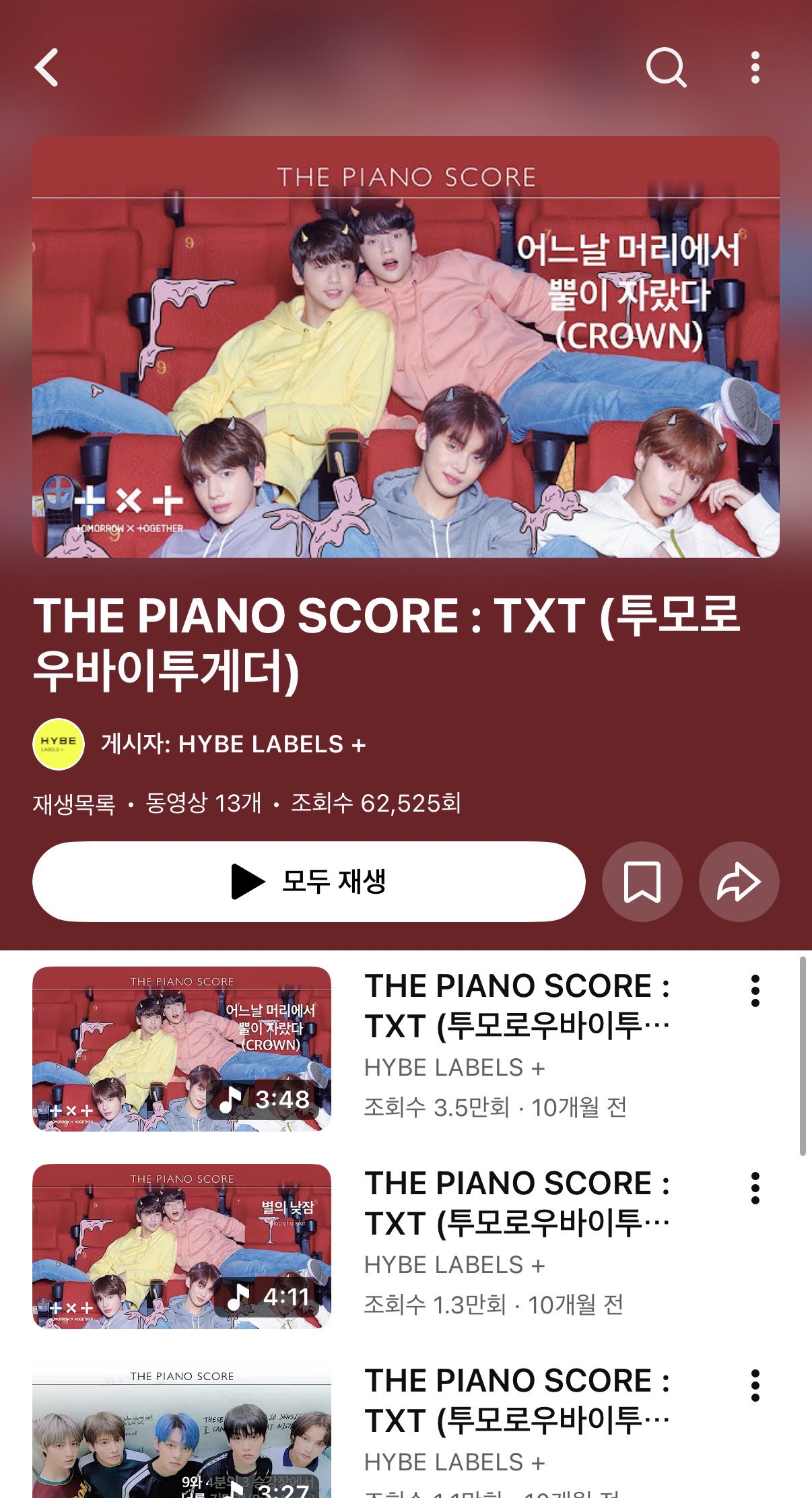812x1498 pixels.
Task: Tap the 모두 재생 play all button
Action: [x=308, y=881]
